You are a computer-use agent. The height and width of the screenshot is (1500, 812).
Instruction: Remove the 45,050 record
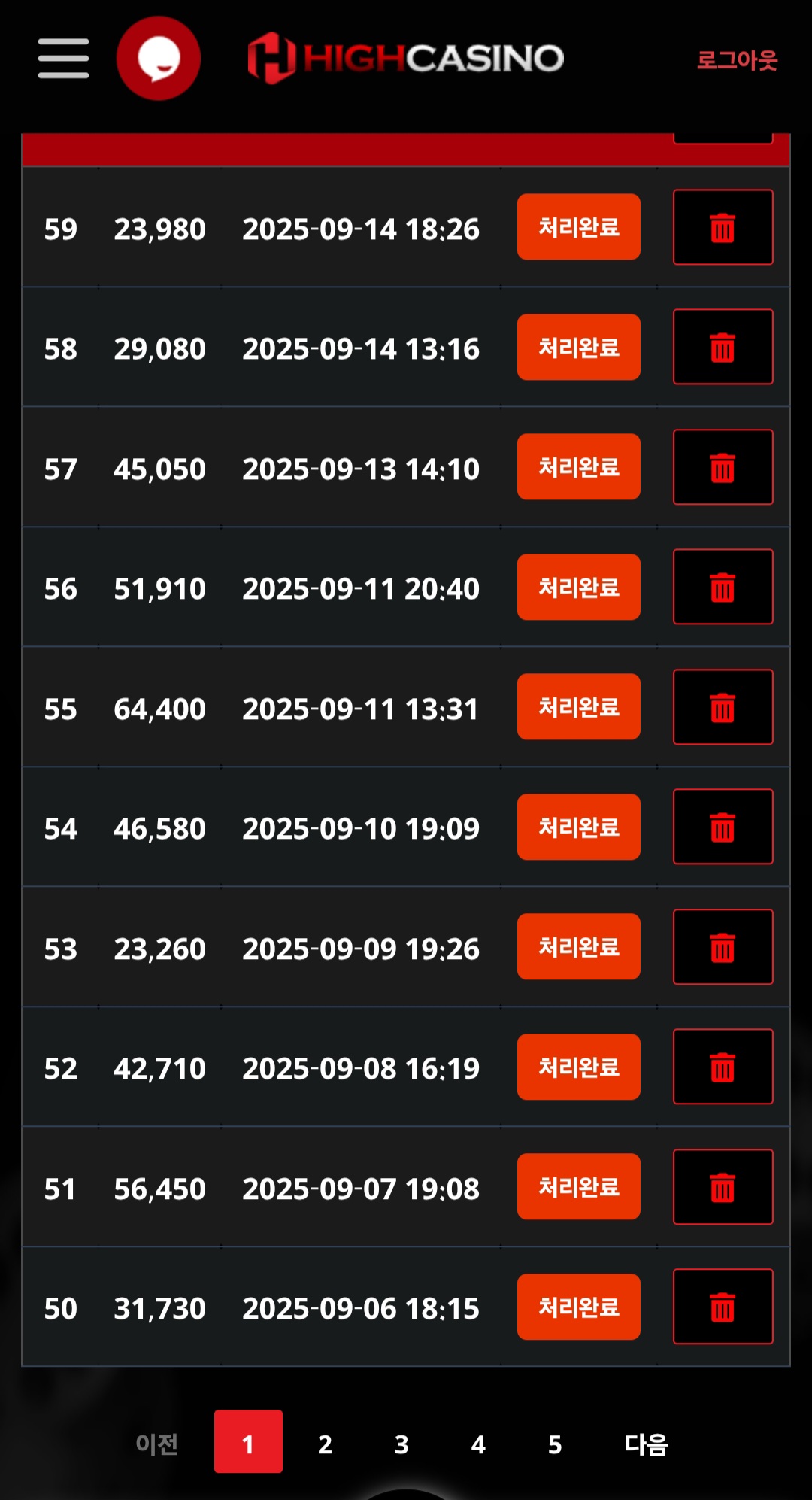click(x=723, y=467)
